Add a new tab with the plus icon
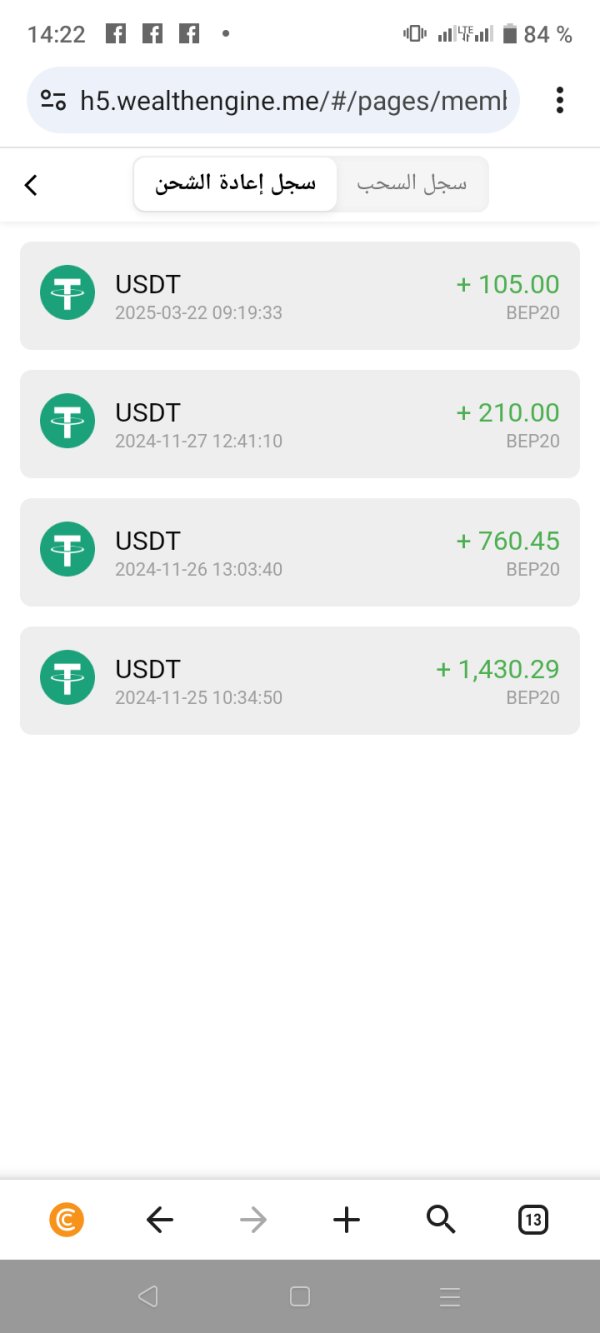This screenshot has height=1333, width=600. click(x=346, y=1219)
